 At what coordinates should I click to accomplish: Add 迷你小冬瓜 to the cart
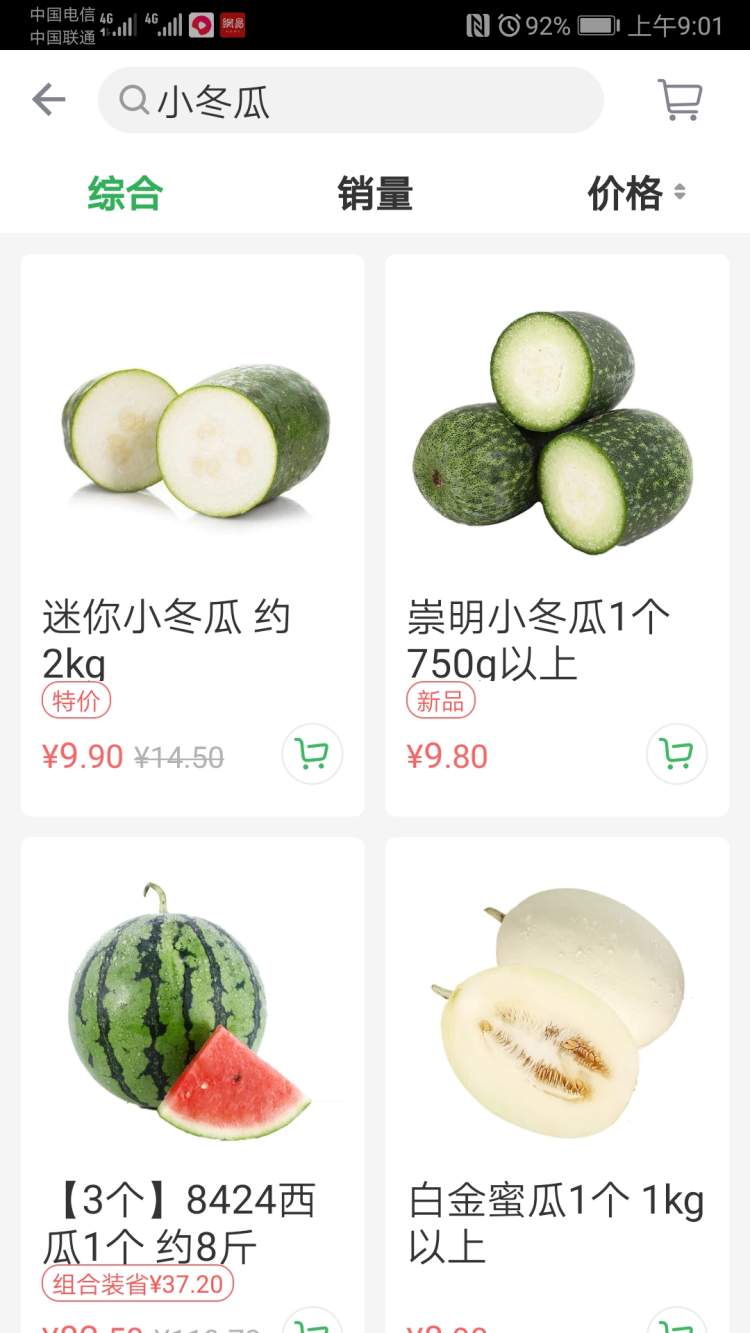[x=312, y=754]
